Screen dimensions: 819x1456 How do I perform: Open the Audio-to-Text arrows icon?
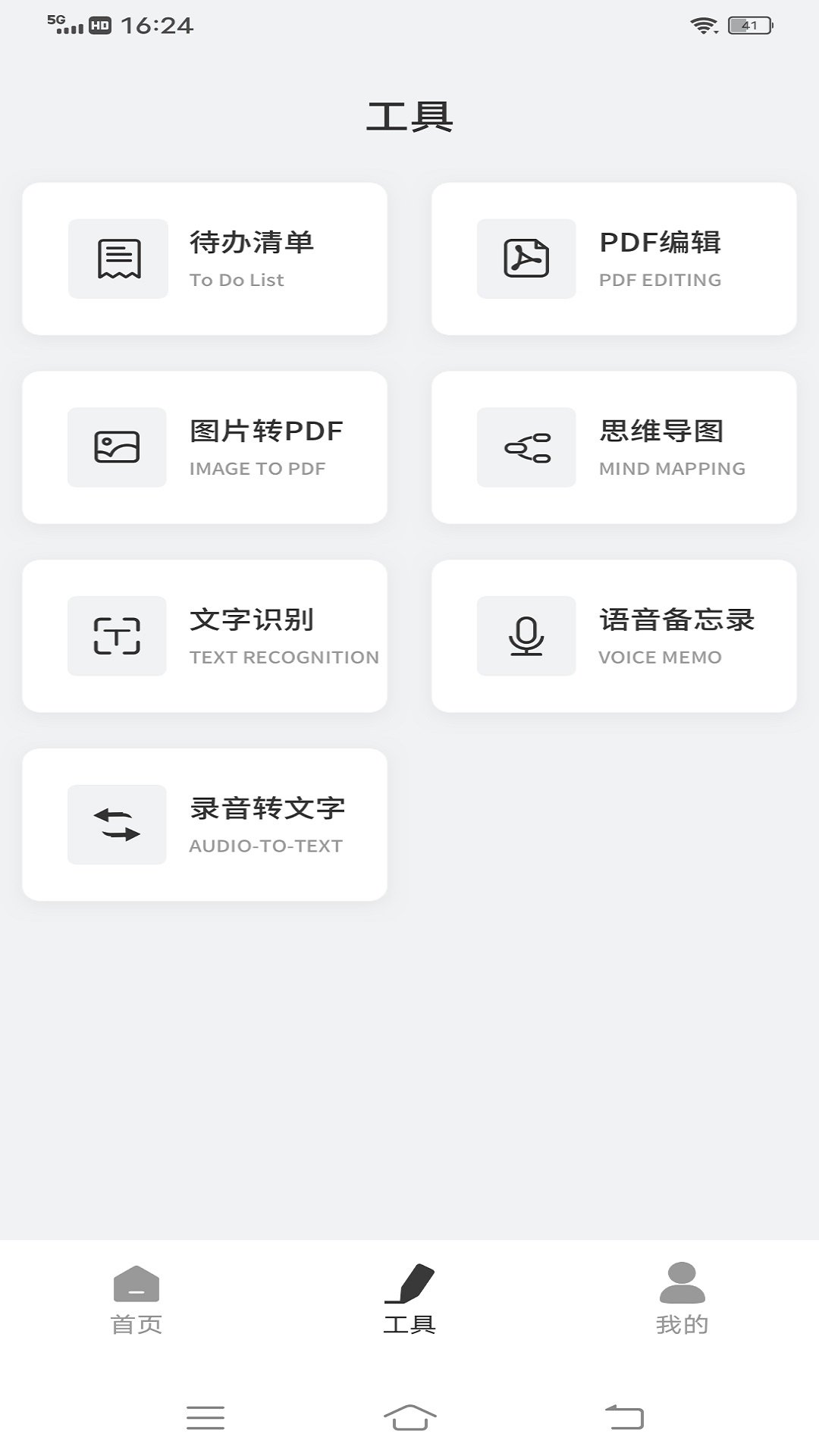[x=118, y=825]
